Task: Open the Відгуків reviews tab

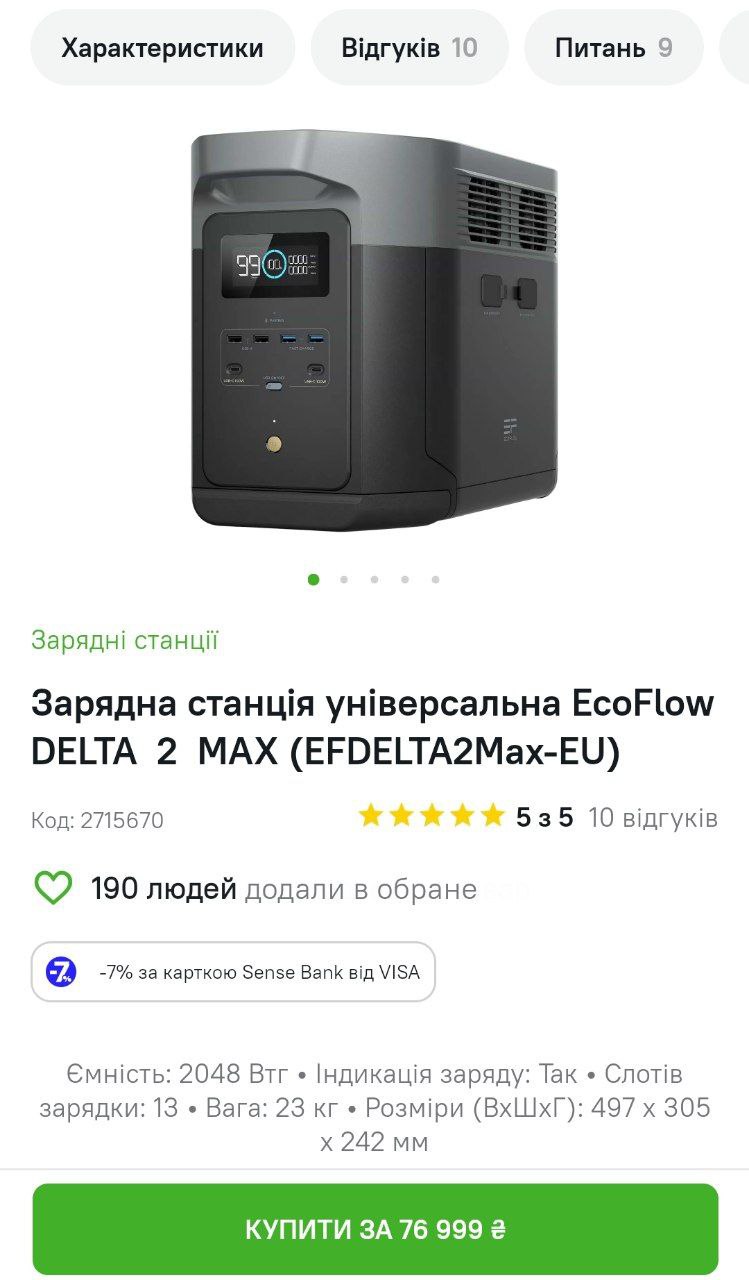Action: pos(409,48)
